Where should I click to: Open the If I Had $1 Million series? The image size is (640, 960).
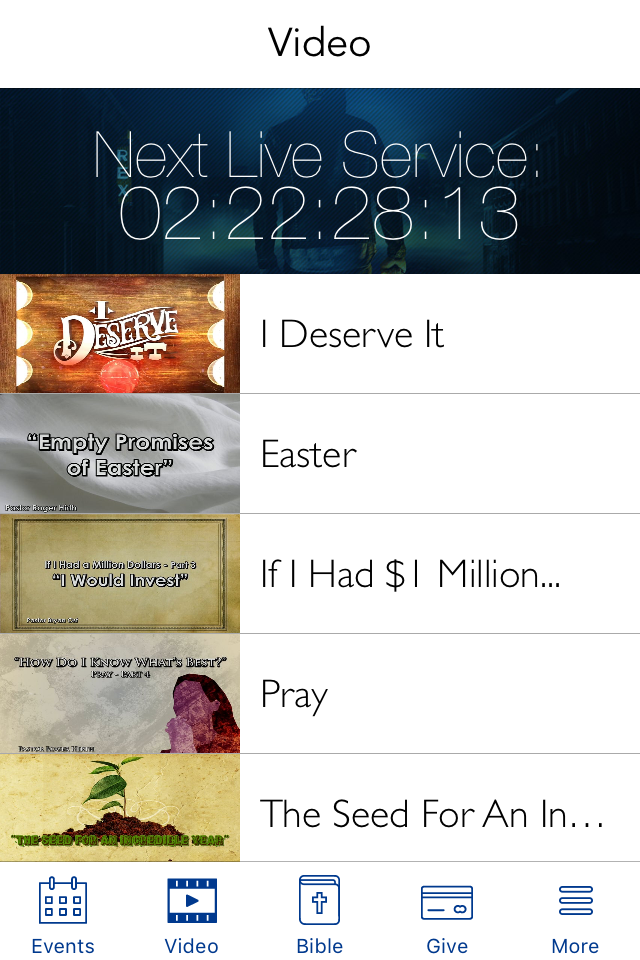point(320,574)
